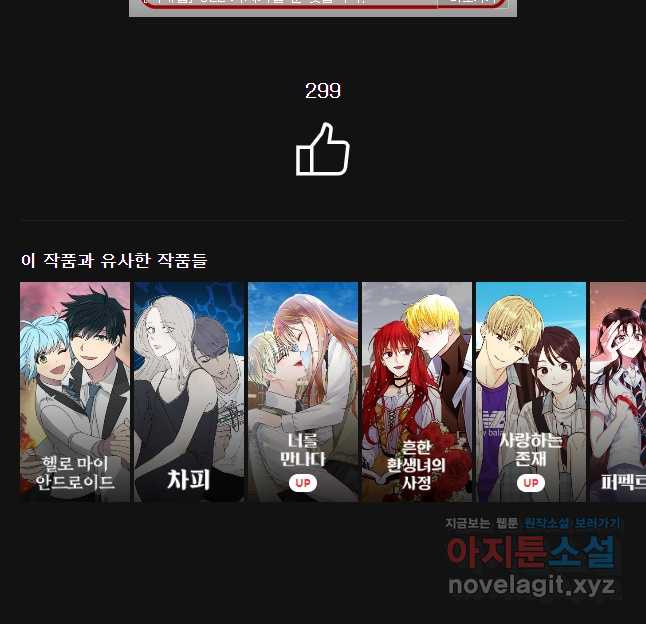The width and height of the screenshot is (646, 624).
Task: Tap the partly visible 퍼펙트 cover
Action: click(x=618, y=392)
